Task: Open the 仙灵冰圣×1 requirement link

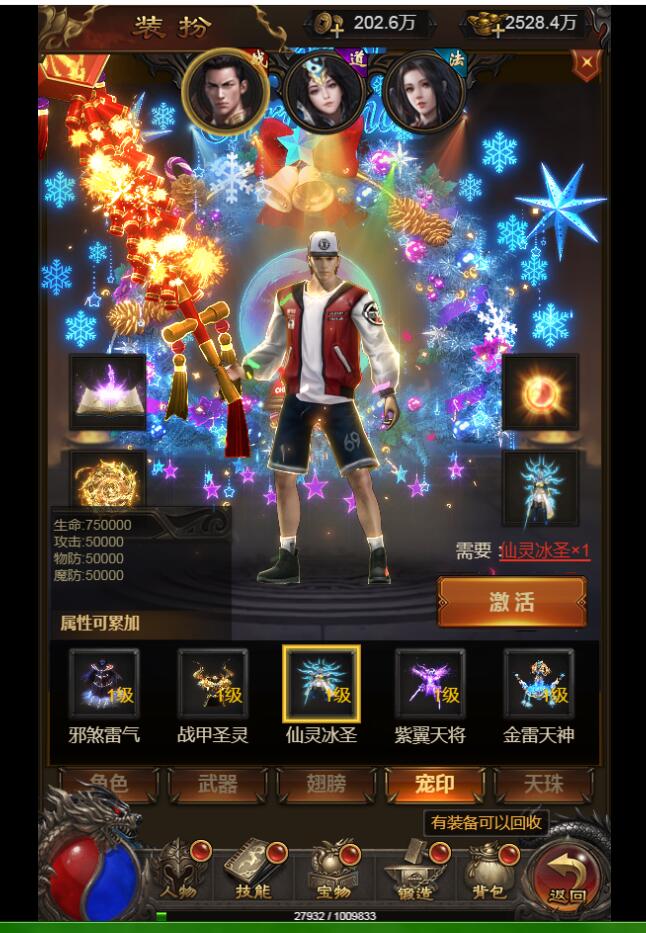Action: pyautogui.click(x=545, y=551)
